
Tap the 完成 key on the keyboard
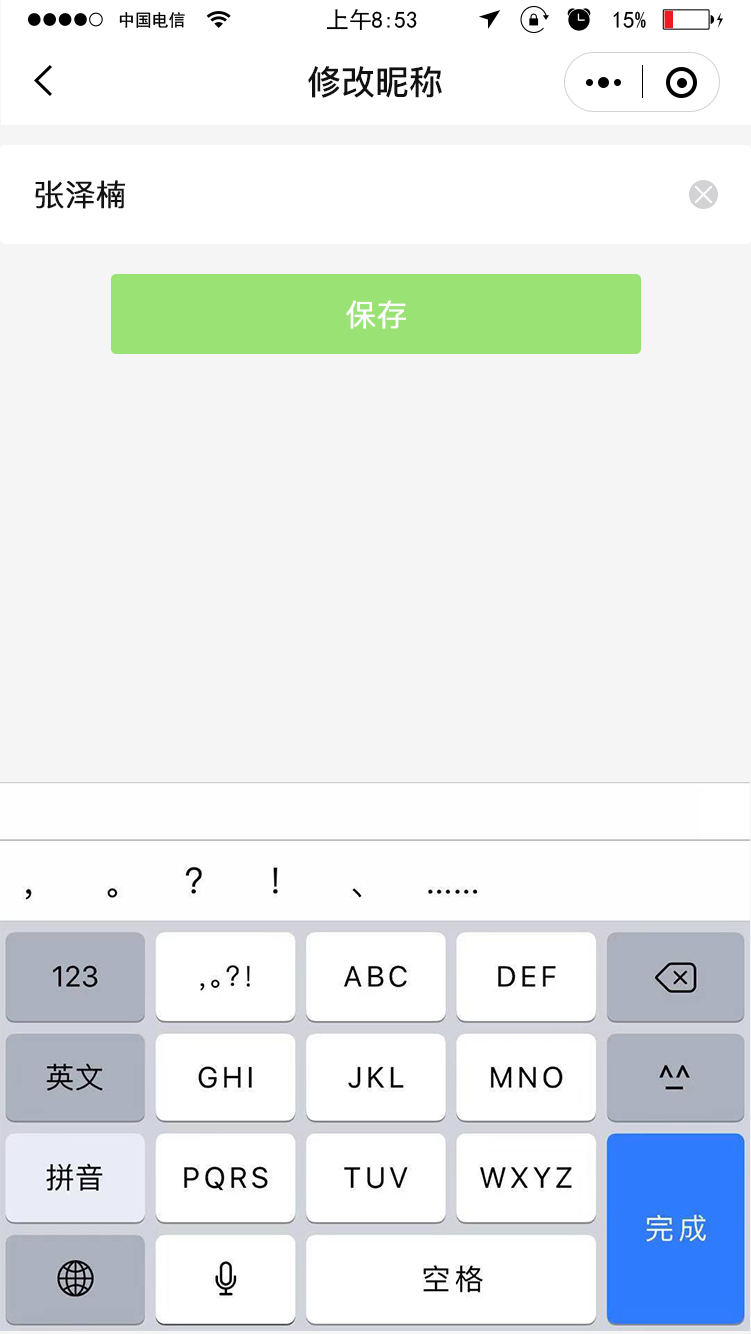click(x=675, y=1229)
